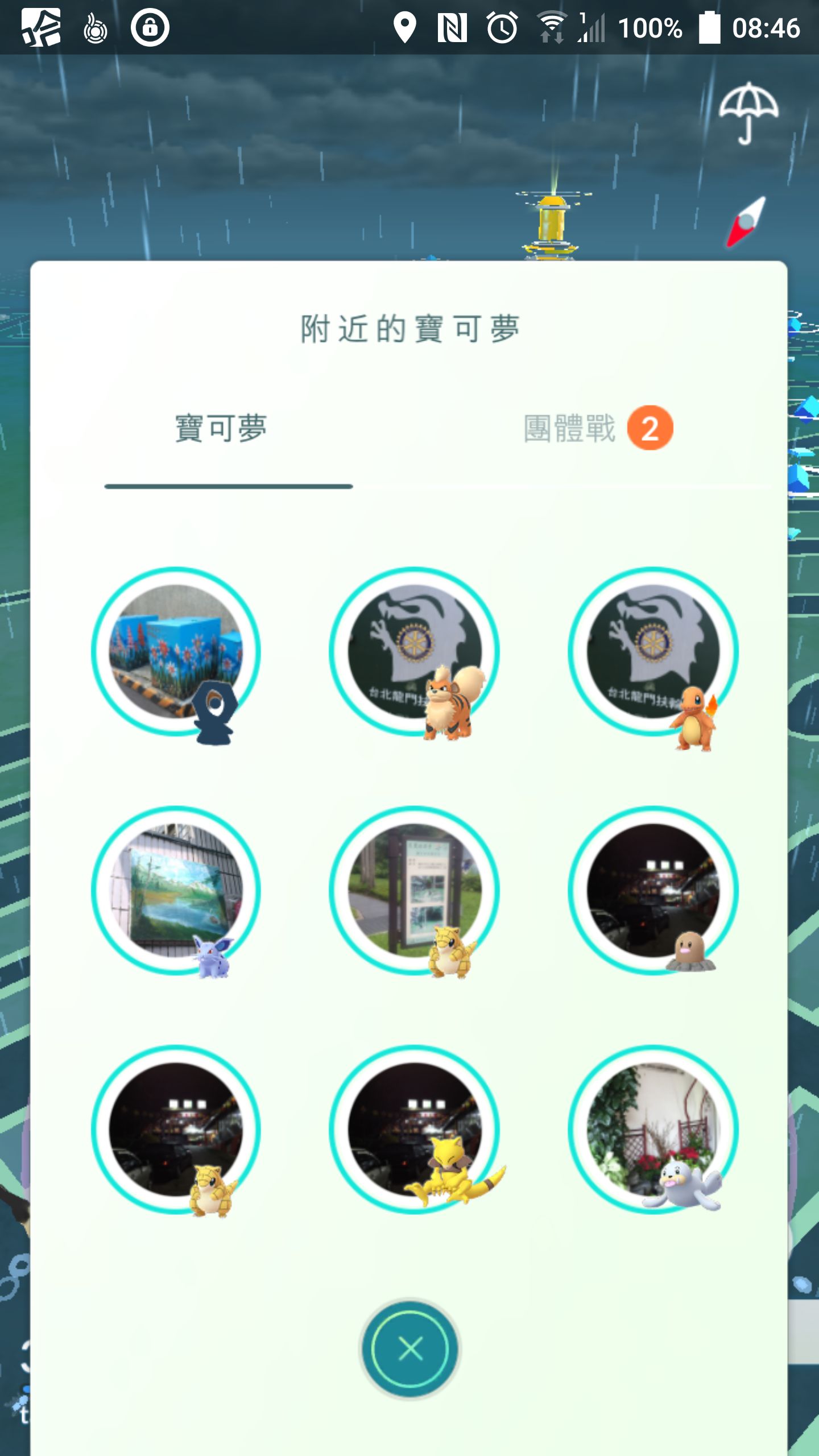The height and width of the screenshot is (1456, 819).
Task: Track the nearby Diglett
Action: pyautogui.click(x=653, y=891)
